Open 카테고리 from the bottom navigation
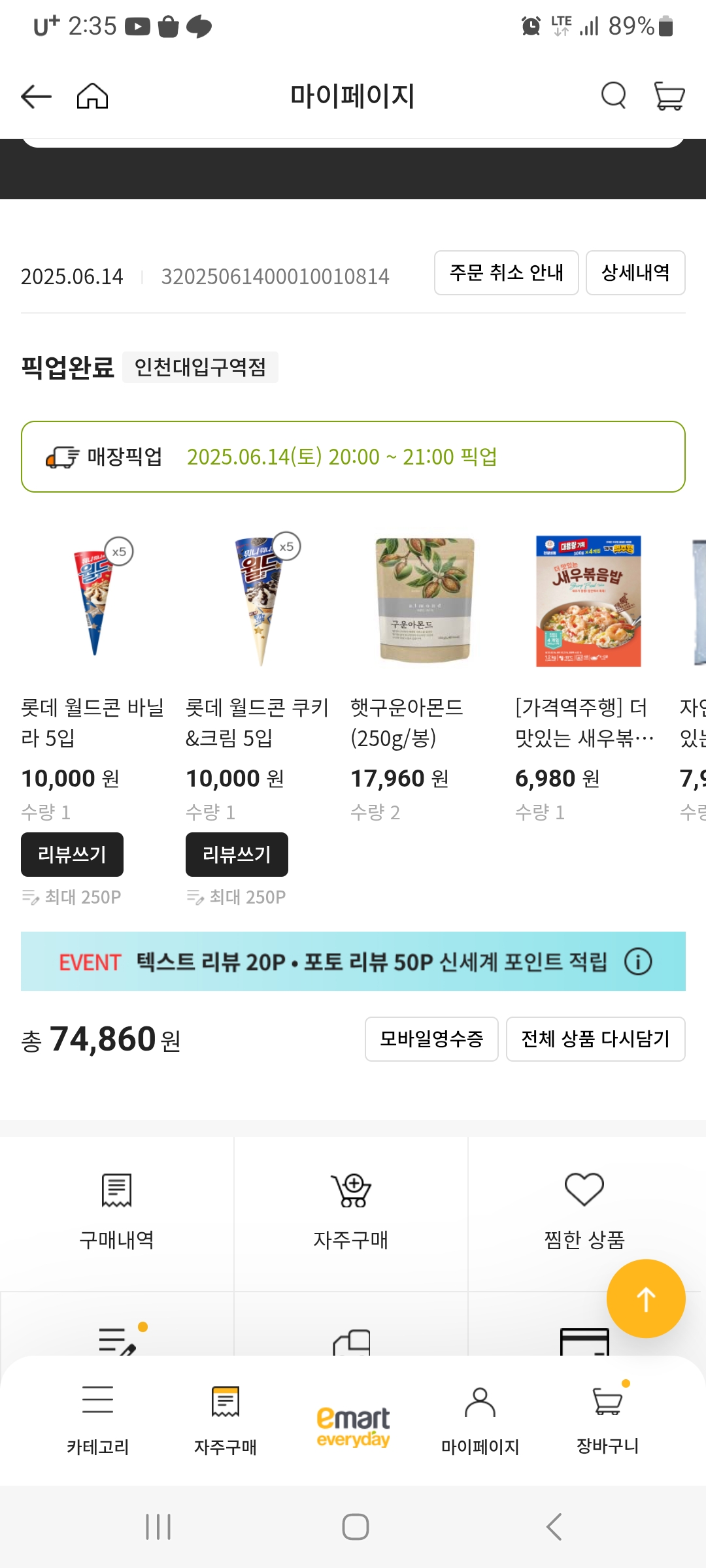Viewport: 706px width, 1568px height. (98, 1418)
